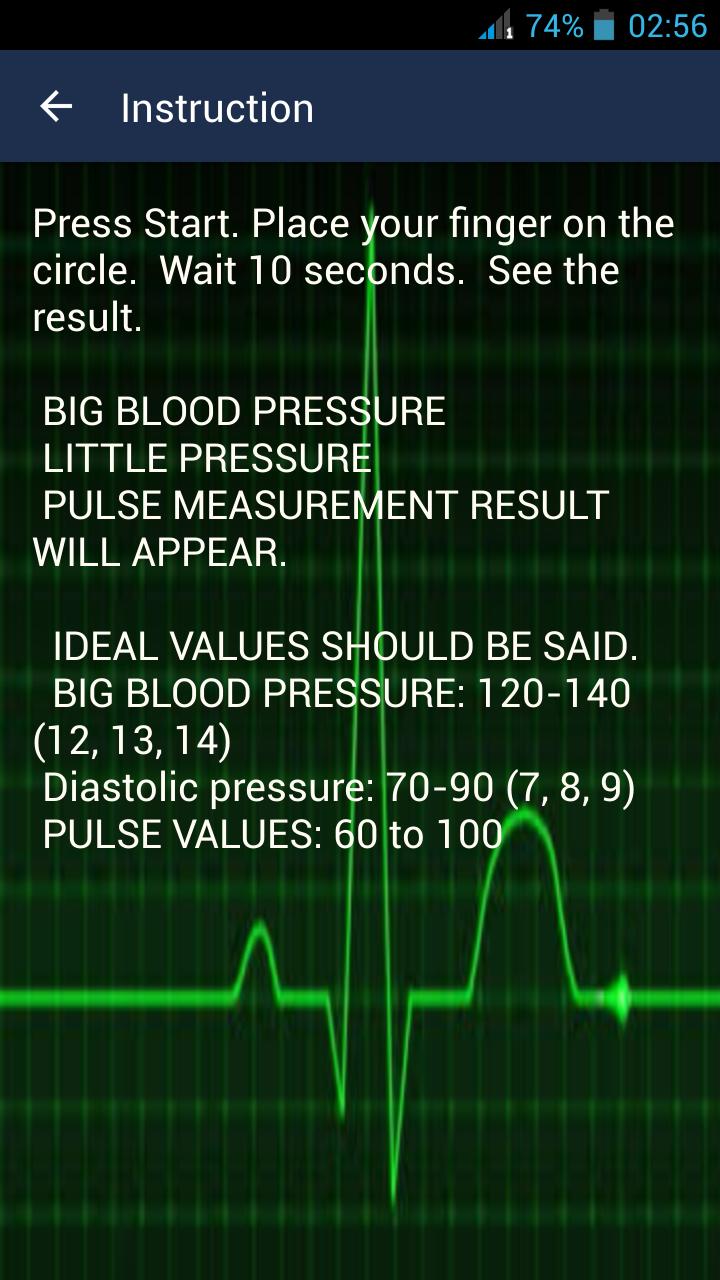Tap the Diastolic pressure: 70-90 line
The width and height of the screenshot is (720, 1280).
[340, 788]
